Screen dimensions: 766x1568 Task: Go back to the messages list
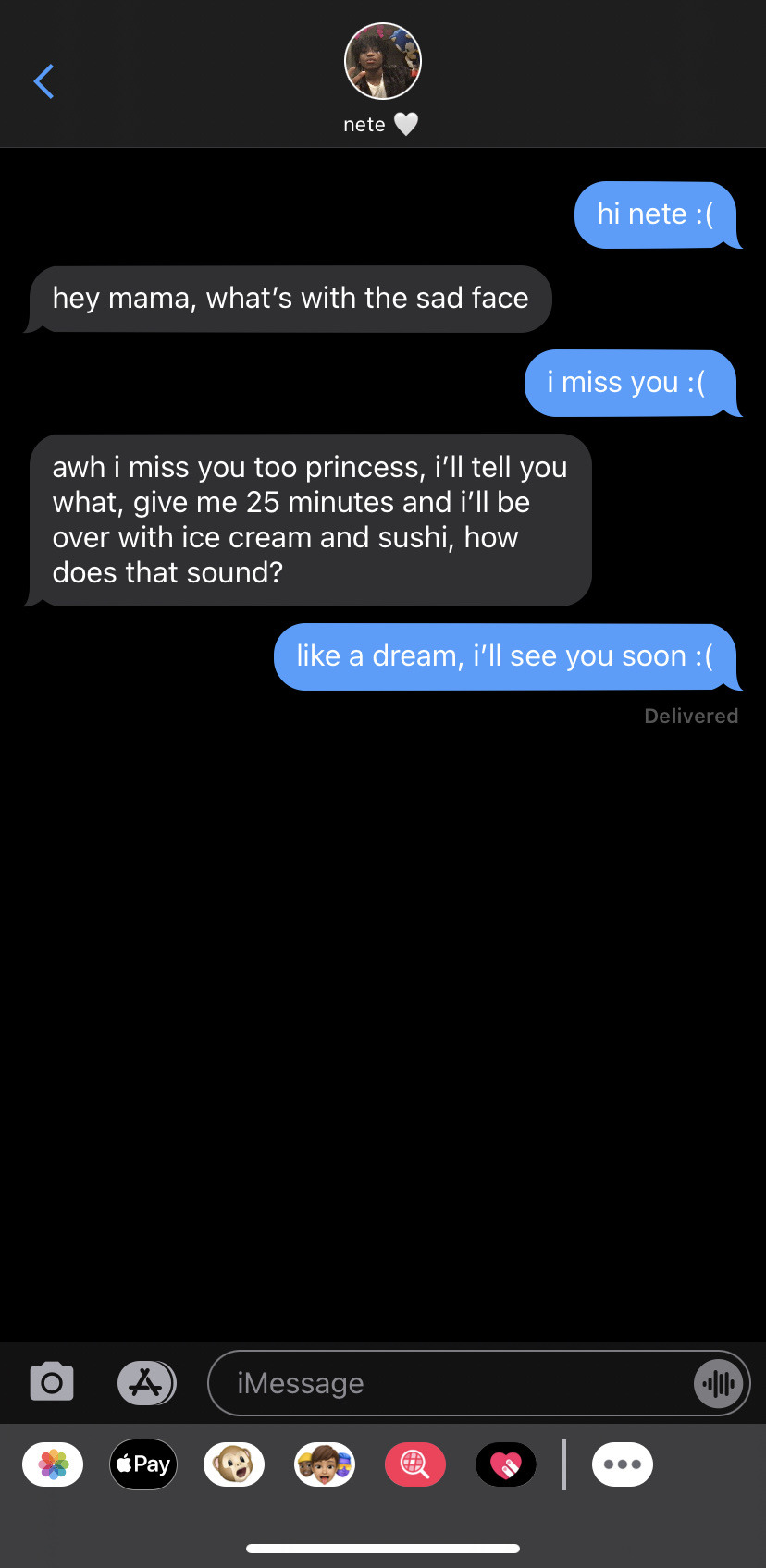pos(43,81)
